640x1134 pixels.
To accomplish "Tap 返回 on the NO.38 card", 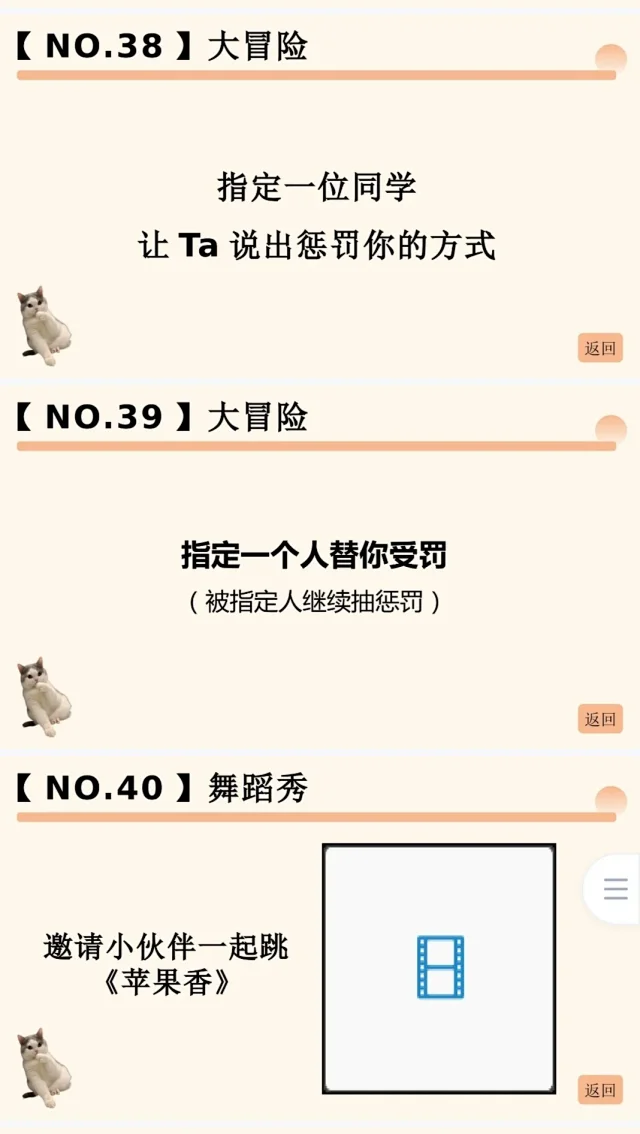I will point(600,348).
